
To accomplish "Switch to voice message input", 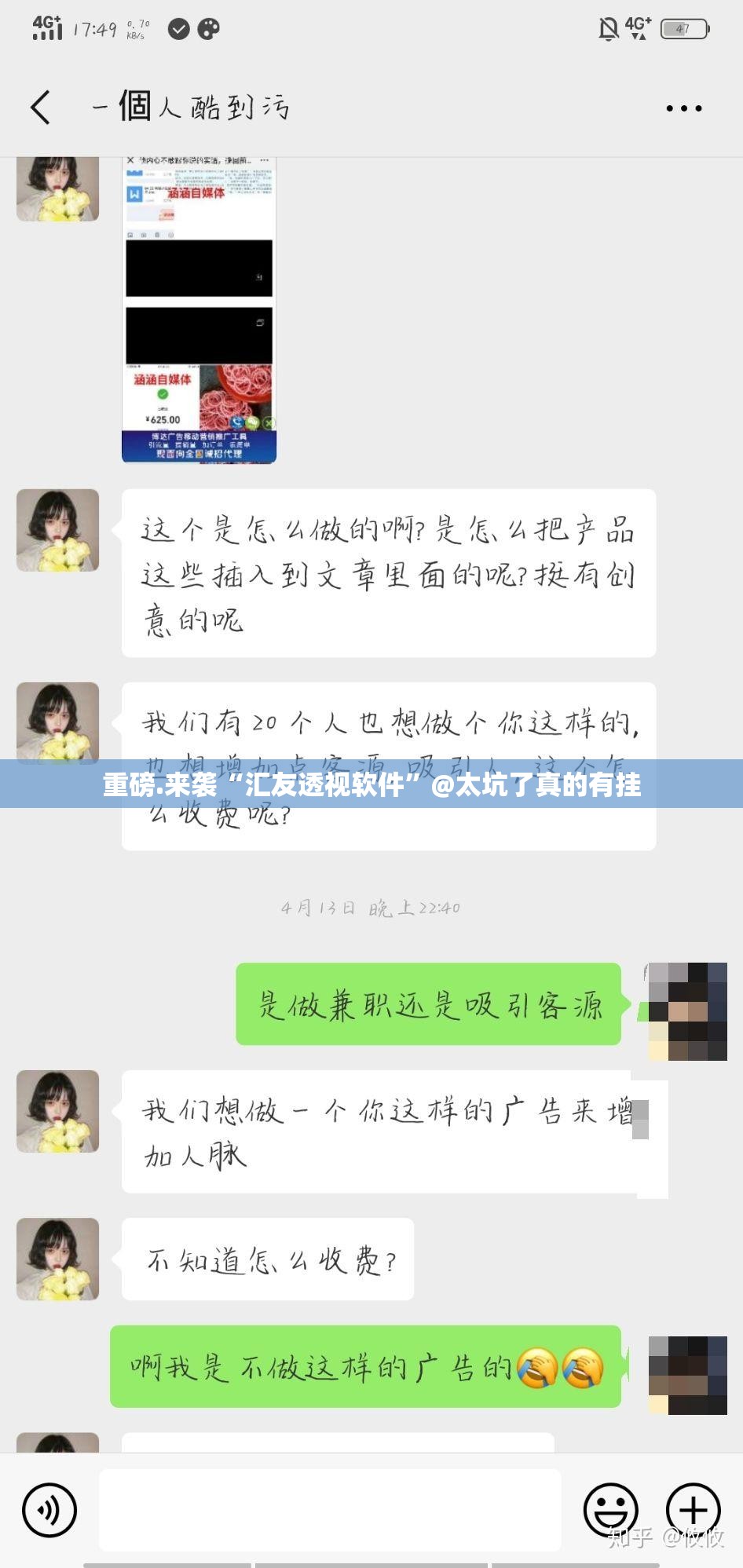I will tap(49, 1509).
